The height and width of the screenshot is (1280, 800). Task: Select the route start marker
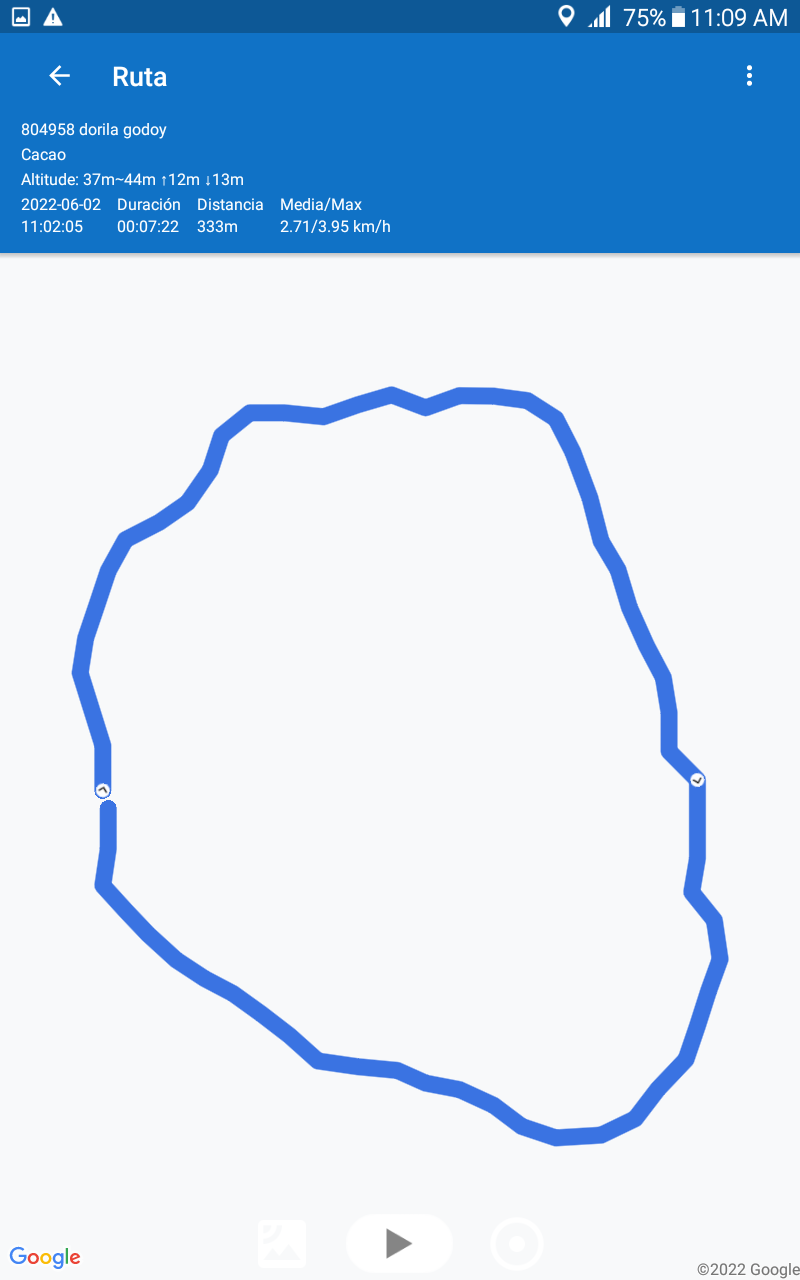[x=103, y=790]
